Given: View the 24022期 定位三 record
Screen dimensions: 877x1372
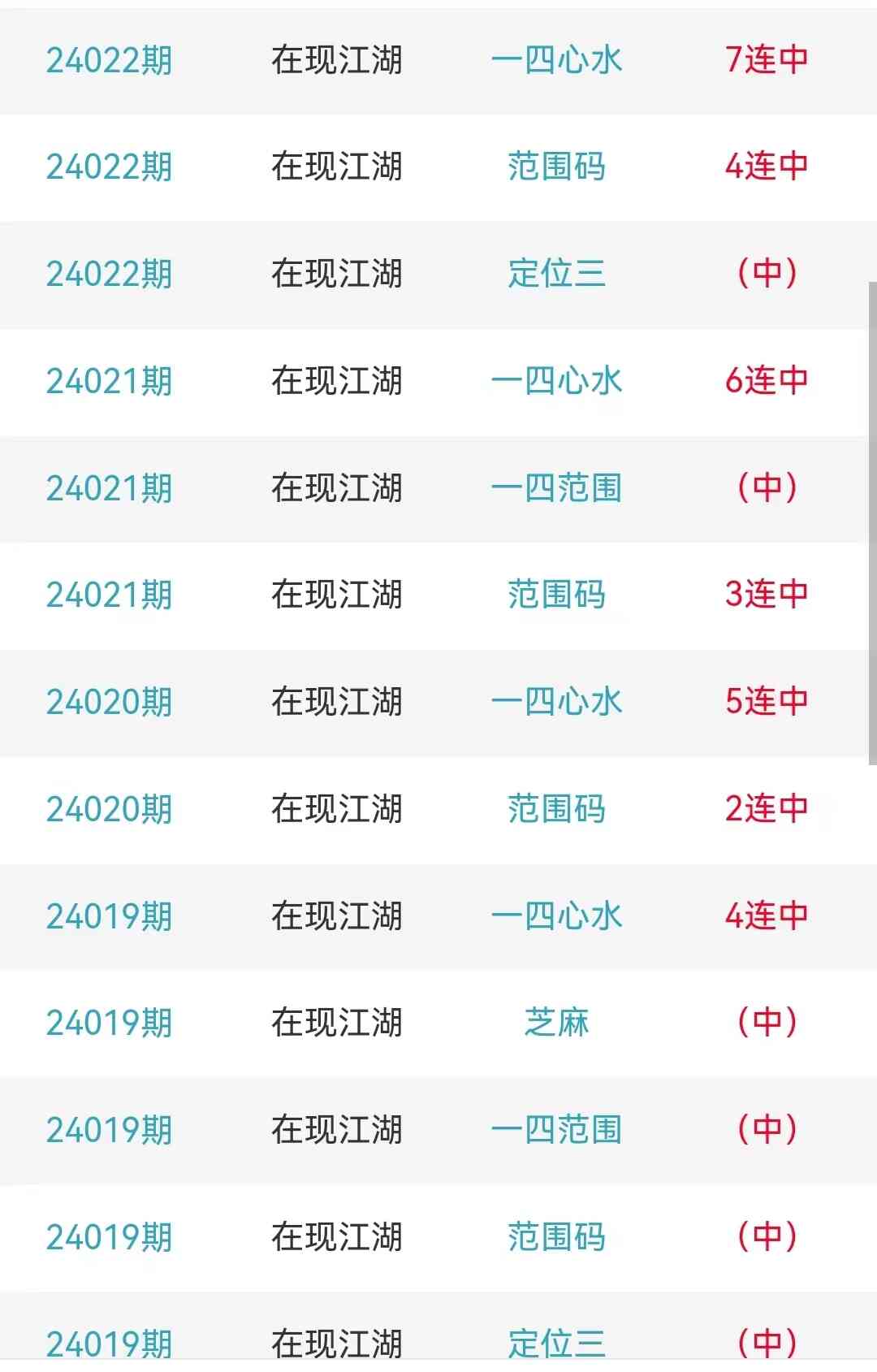Looking at the screenshot, I should pyautogui.click(x=556, y=274).
